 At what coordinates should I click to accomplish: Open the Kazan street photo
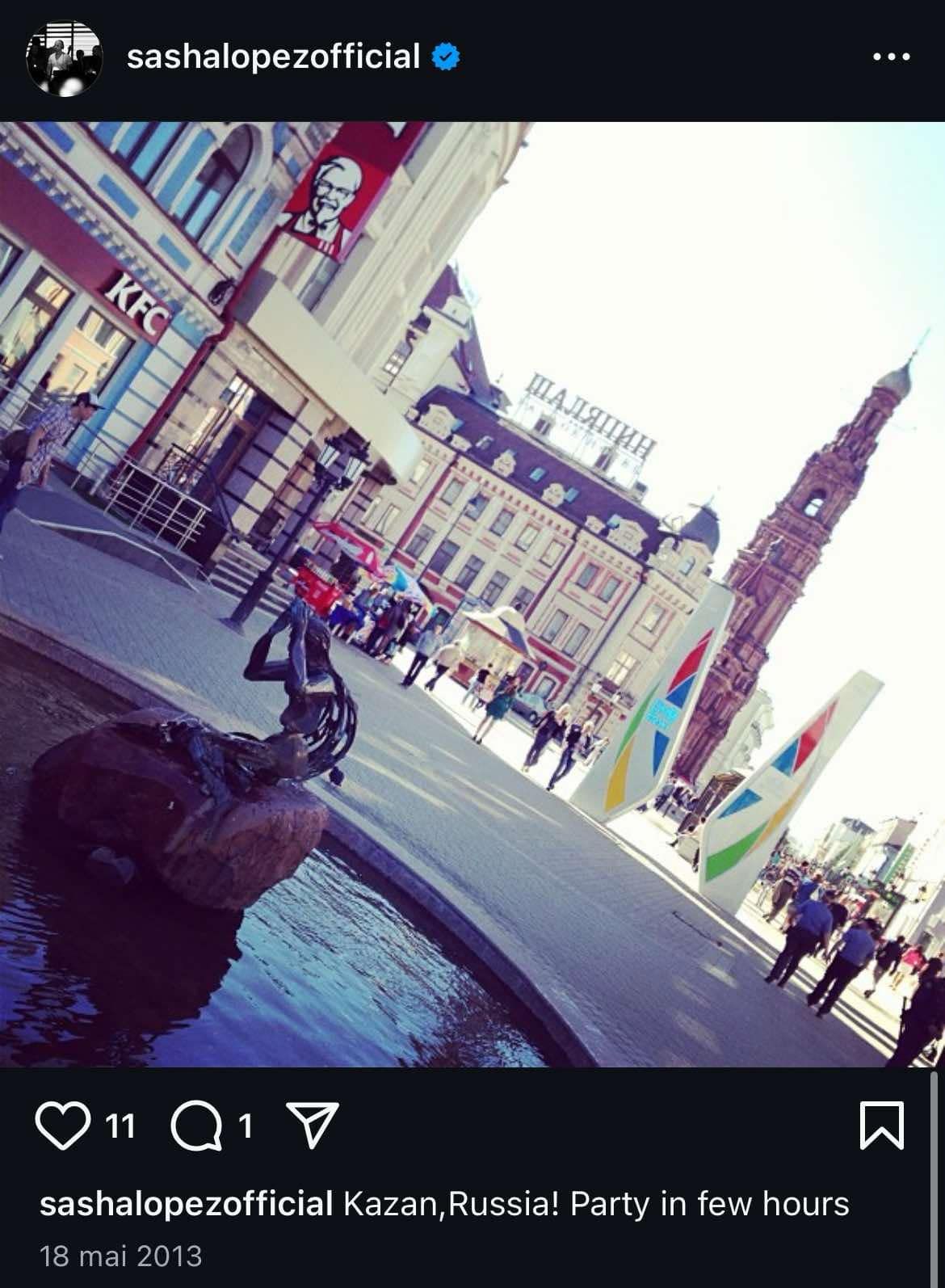pyautogui.click(x=472, y=594)
